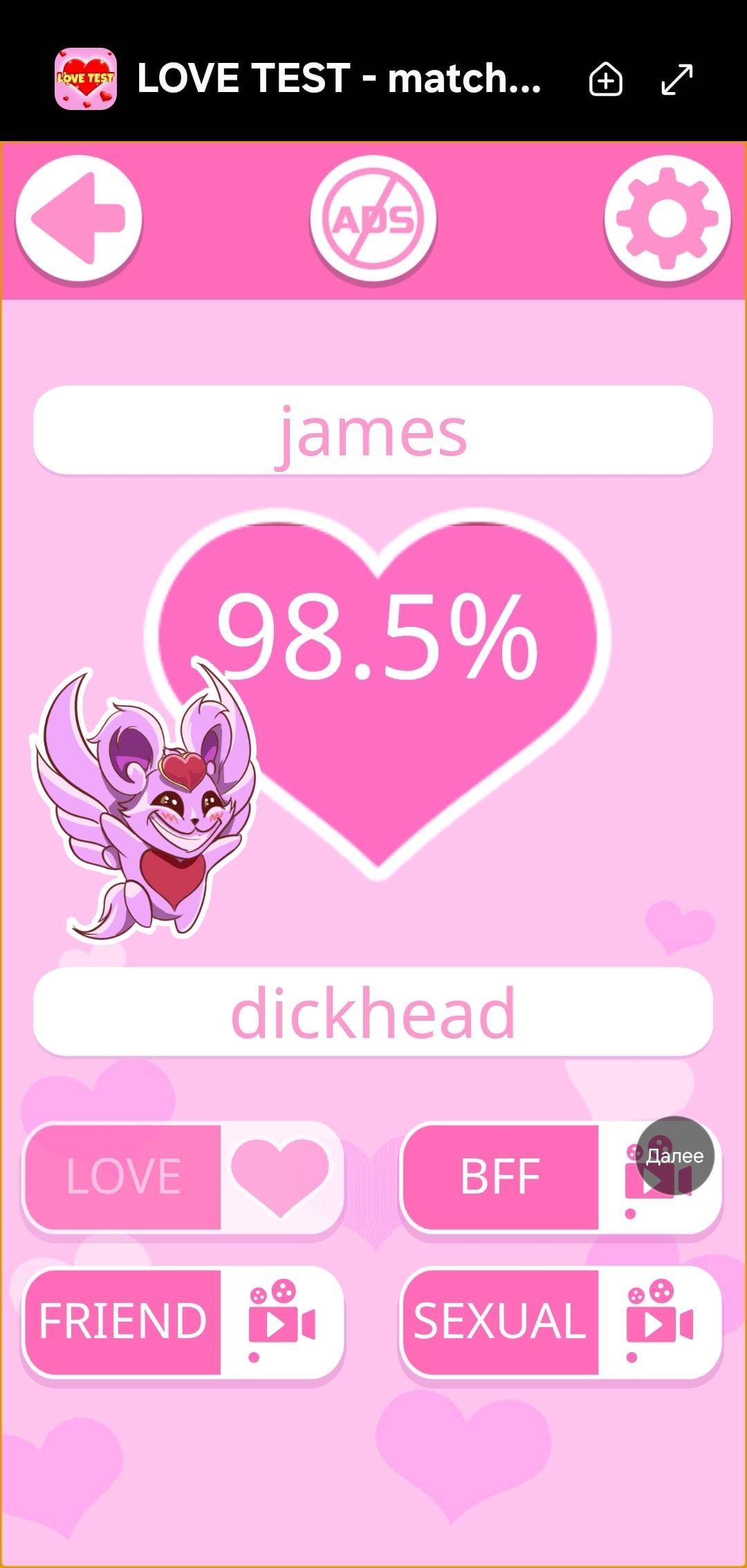Edit the first name field "james"
This screenshot has width=747, height=1568.
point(373,431)
